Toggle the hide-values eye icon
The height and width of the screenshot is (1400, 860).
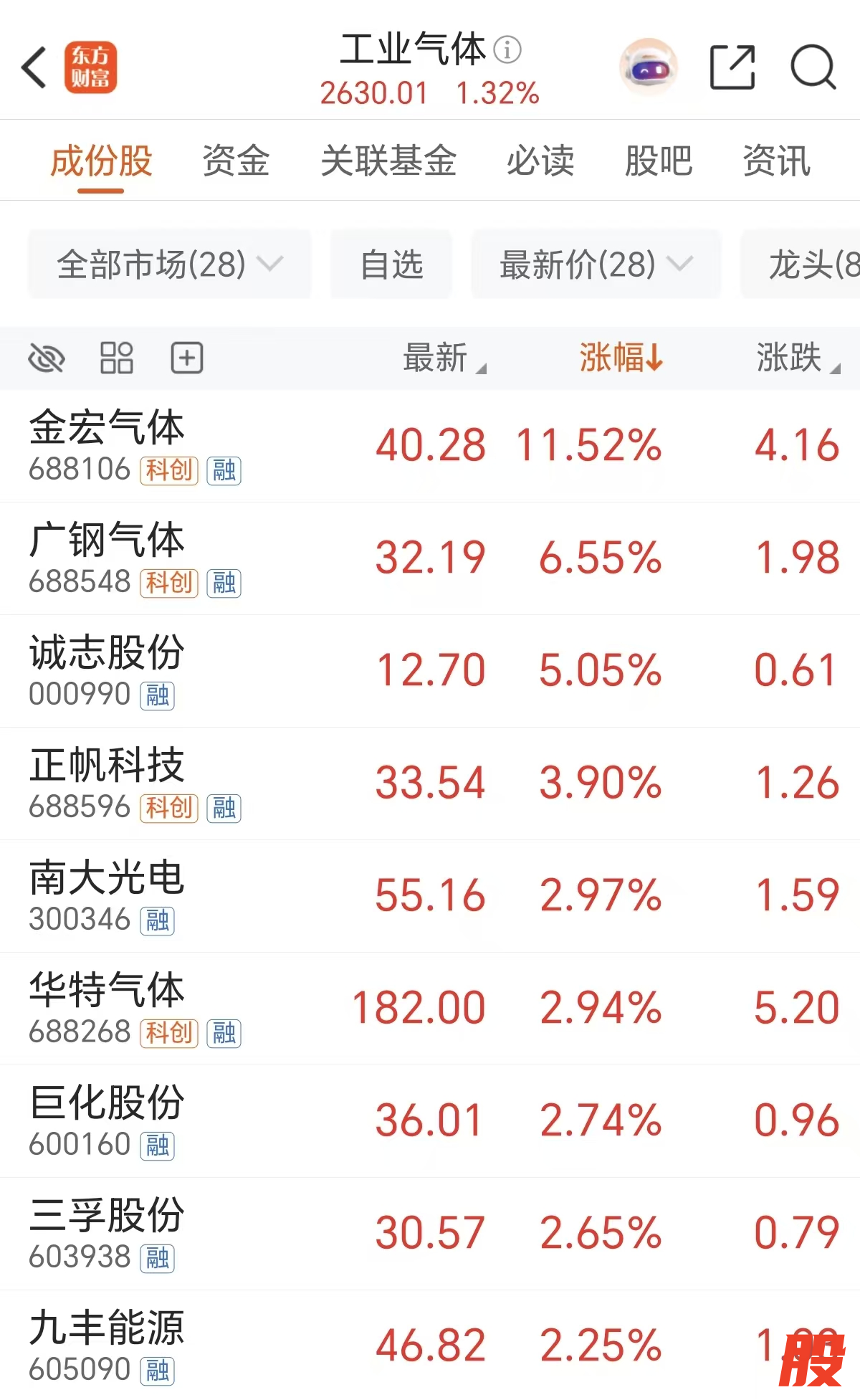(47, 358)
